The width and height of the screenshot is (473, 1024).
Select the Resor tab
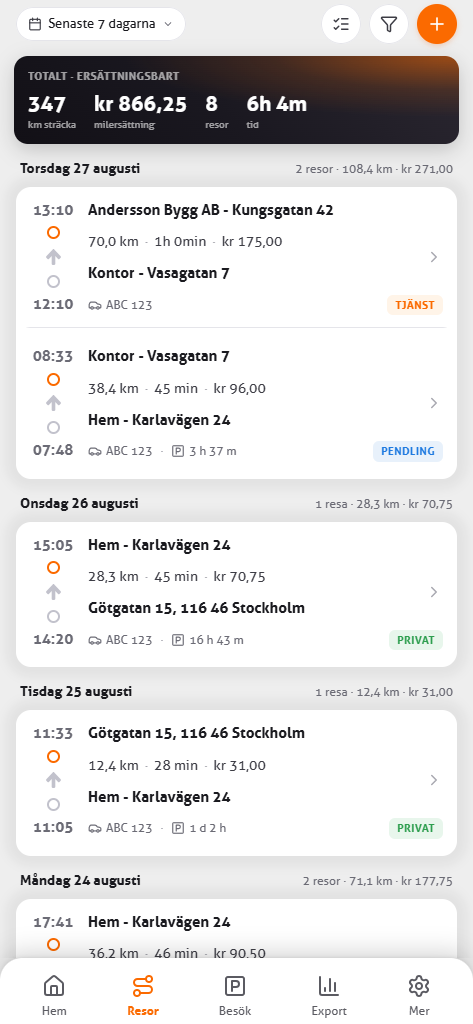click(143, 995)
